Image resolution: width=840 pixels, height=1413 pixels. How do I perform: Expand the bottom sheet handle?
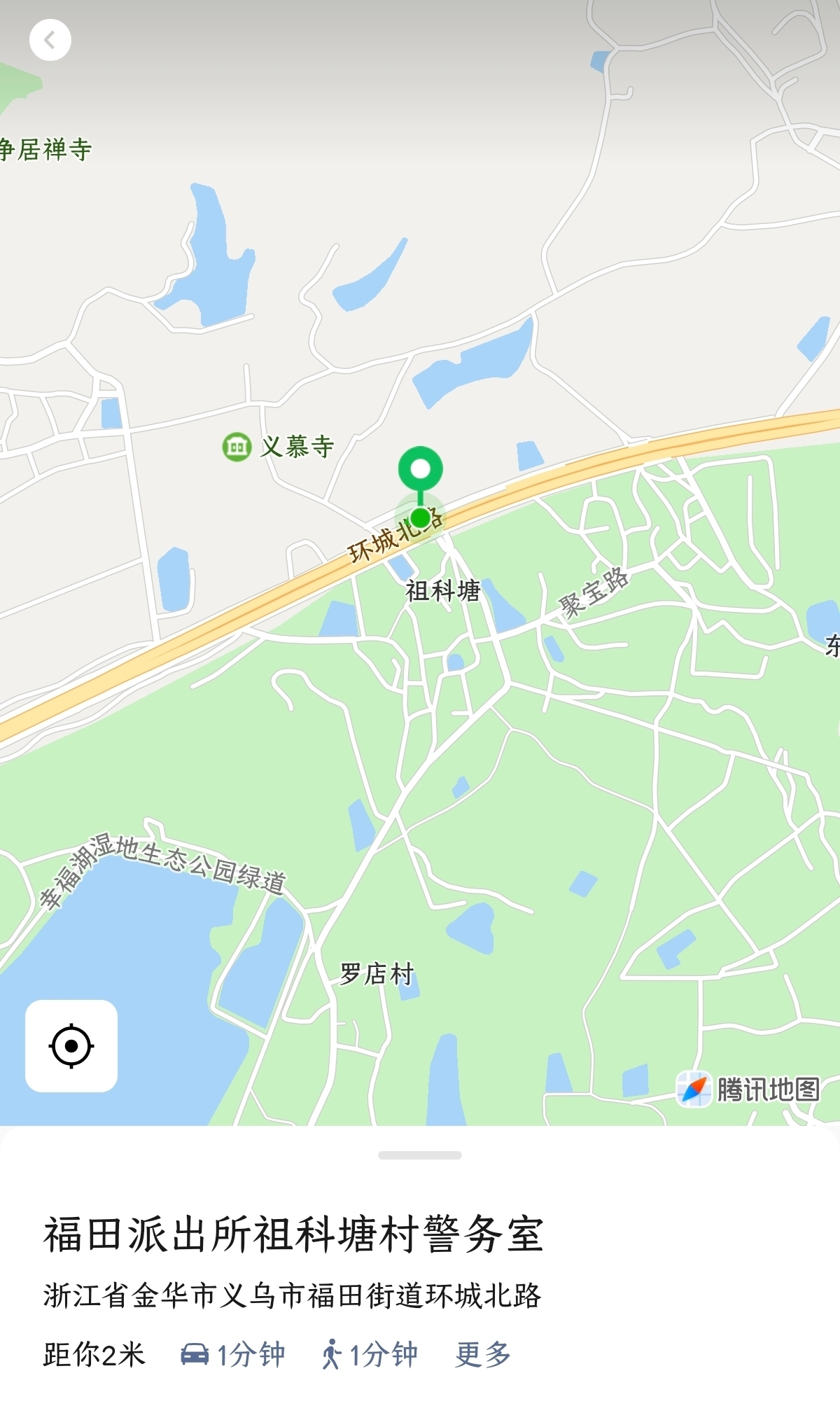(420, 1155)
